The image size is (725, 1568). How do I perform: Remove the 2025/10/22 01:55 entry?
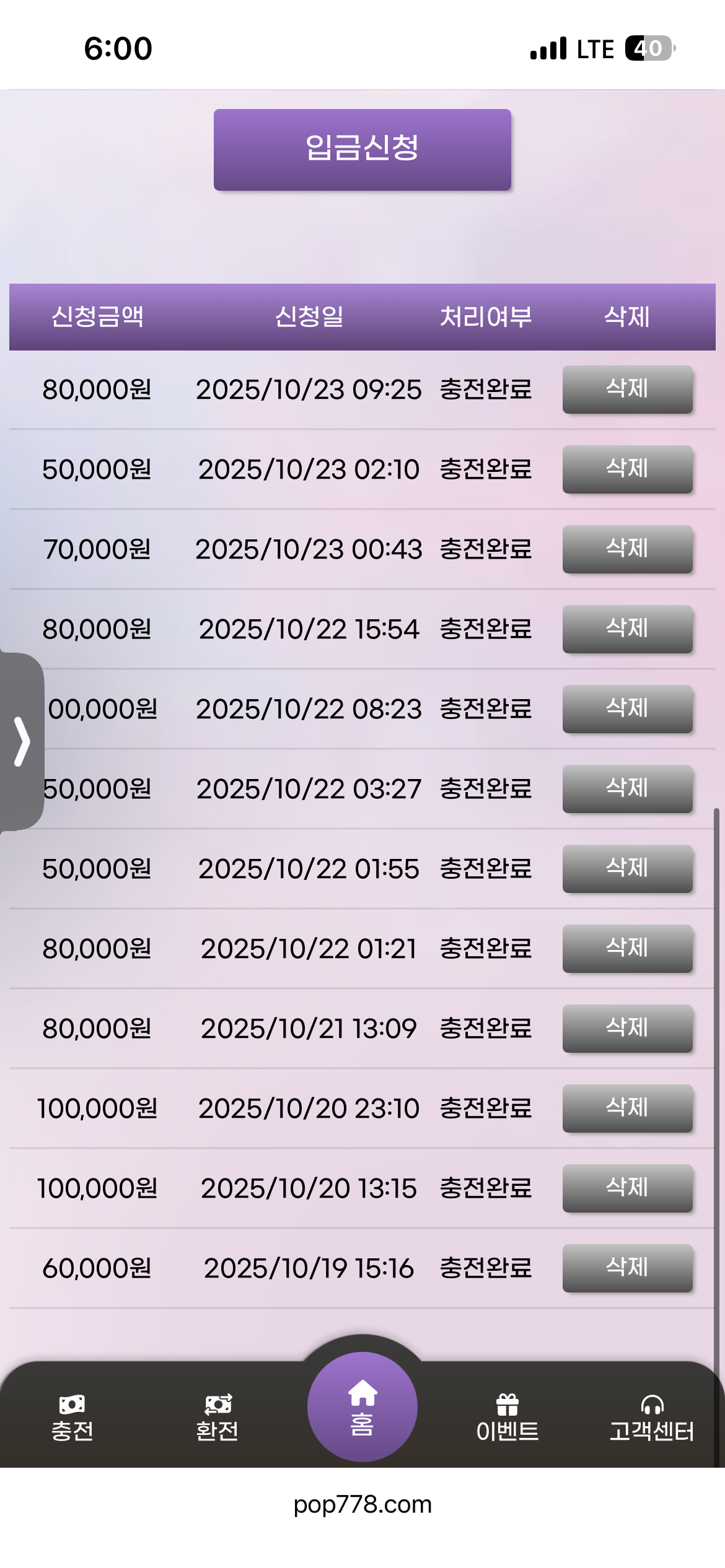[x=627, y=869]
